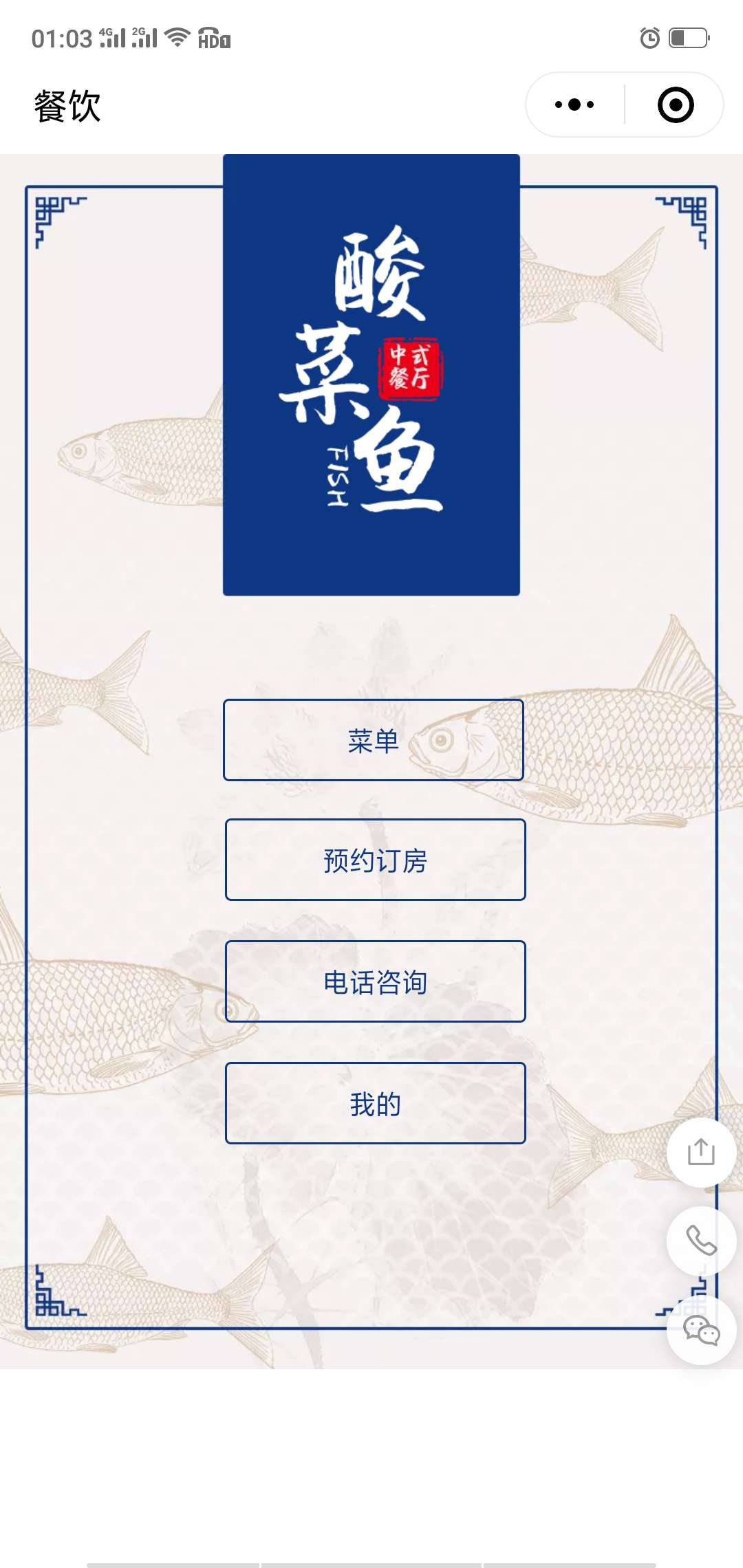Tap 电话咨询 for phone inquiry
743x1568 pixels.
tap(376, 981)
